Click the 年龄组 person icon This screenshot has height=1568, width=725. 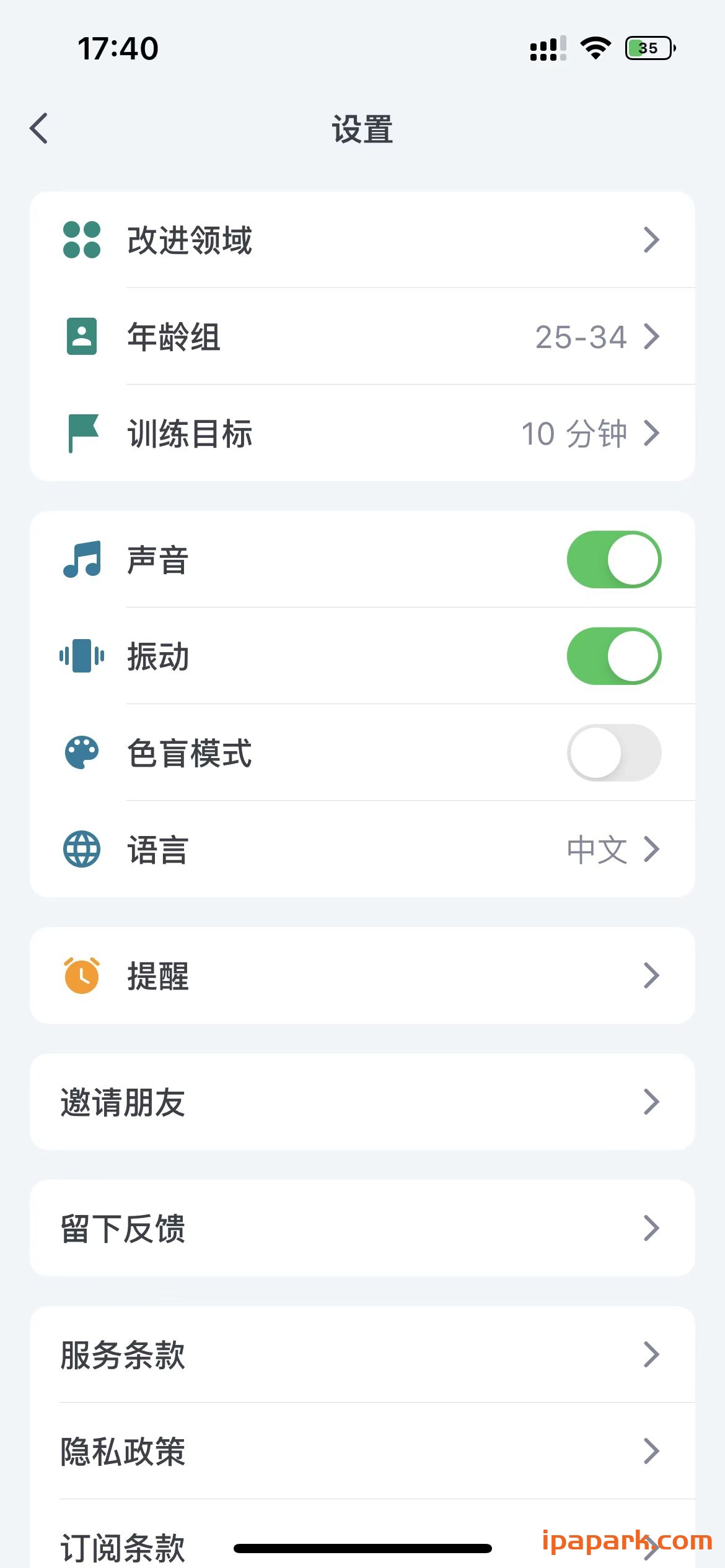(82, 336)
